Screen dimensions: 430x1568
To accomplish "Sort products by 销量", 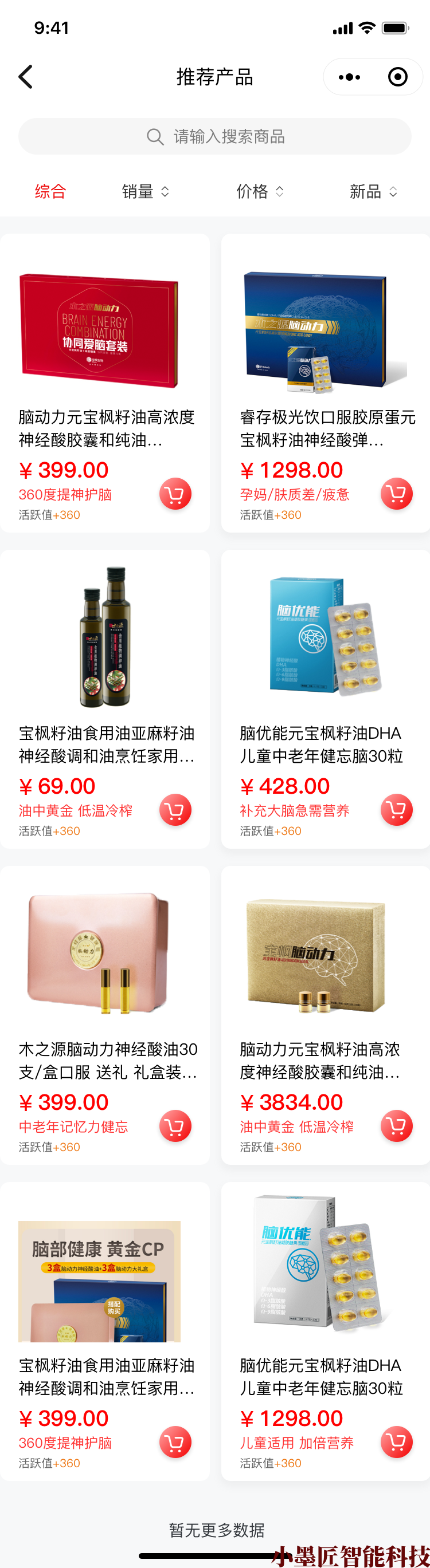I will [x=145, y=192].
